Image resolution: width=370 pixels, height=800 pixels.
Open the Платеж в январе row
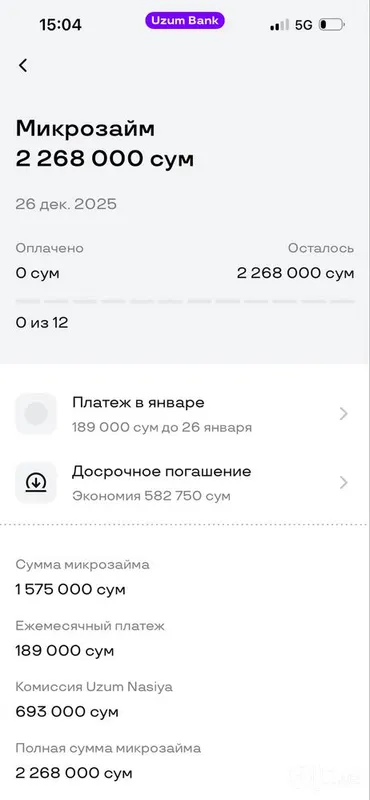[185, 414]
